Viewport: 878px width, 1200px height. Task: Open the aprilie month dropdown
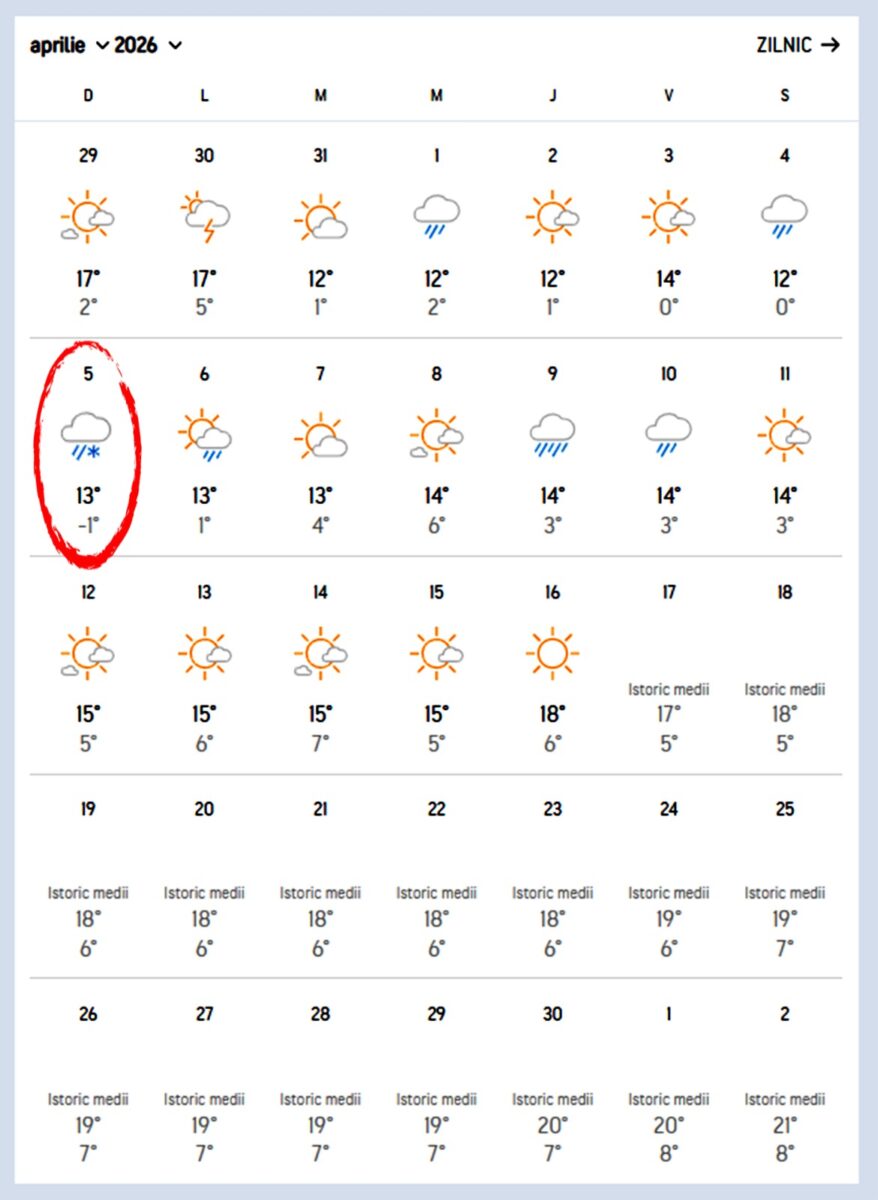point(67,45)
